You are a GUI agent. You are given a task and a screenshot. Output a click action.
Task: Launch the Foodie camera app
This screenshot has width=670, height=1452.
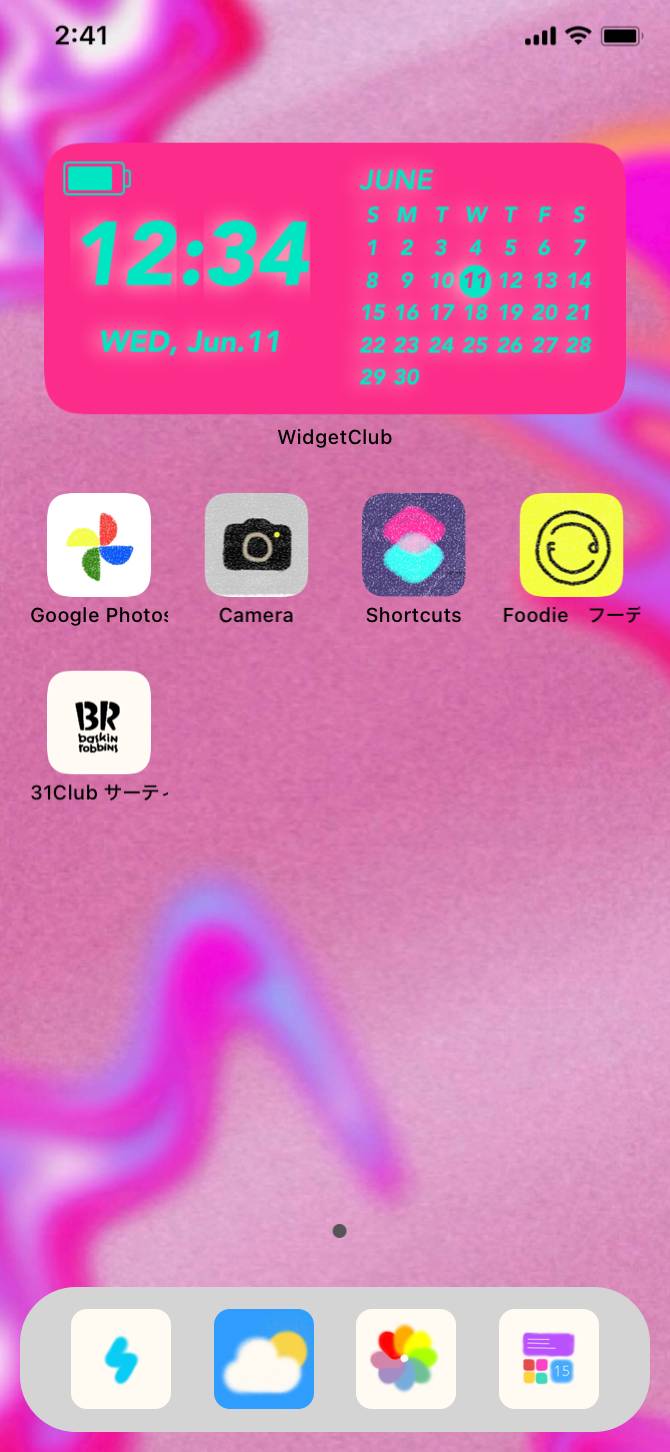[571, 545]
